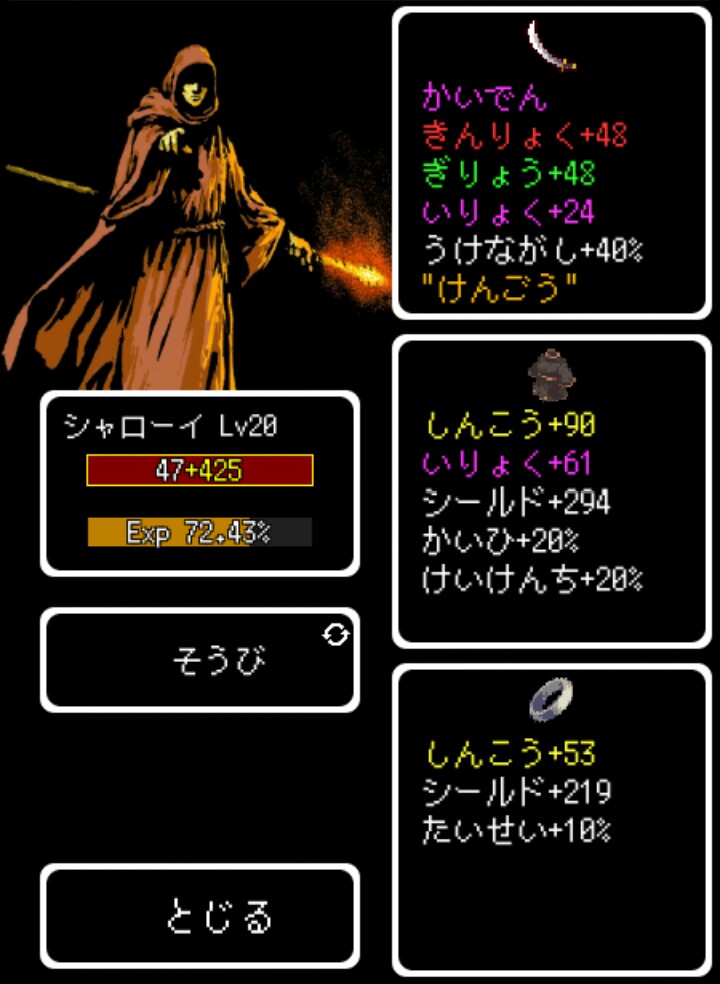Tap the そうび equipment button

click(200, 661)
